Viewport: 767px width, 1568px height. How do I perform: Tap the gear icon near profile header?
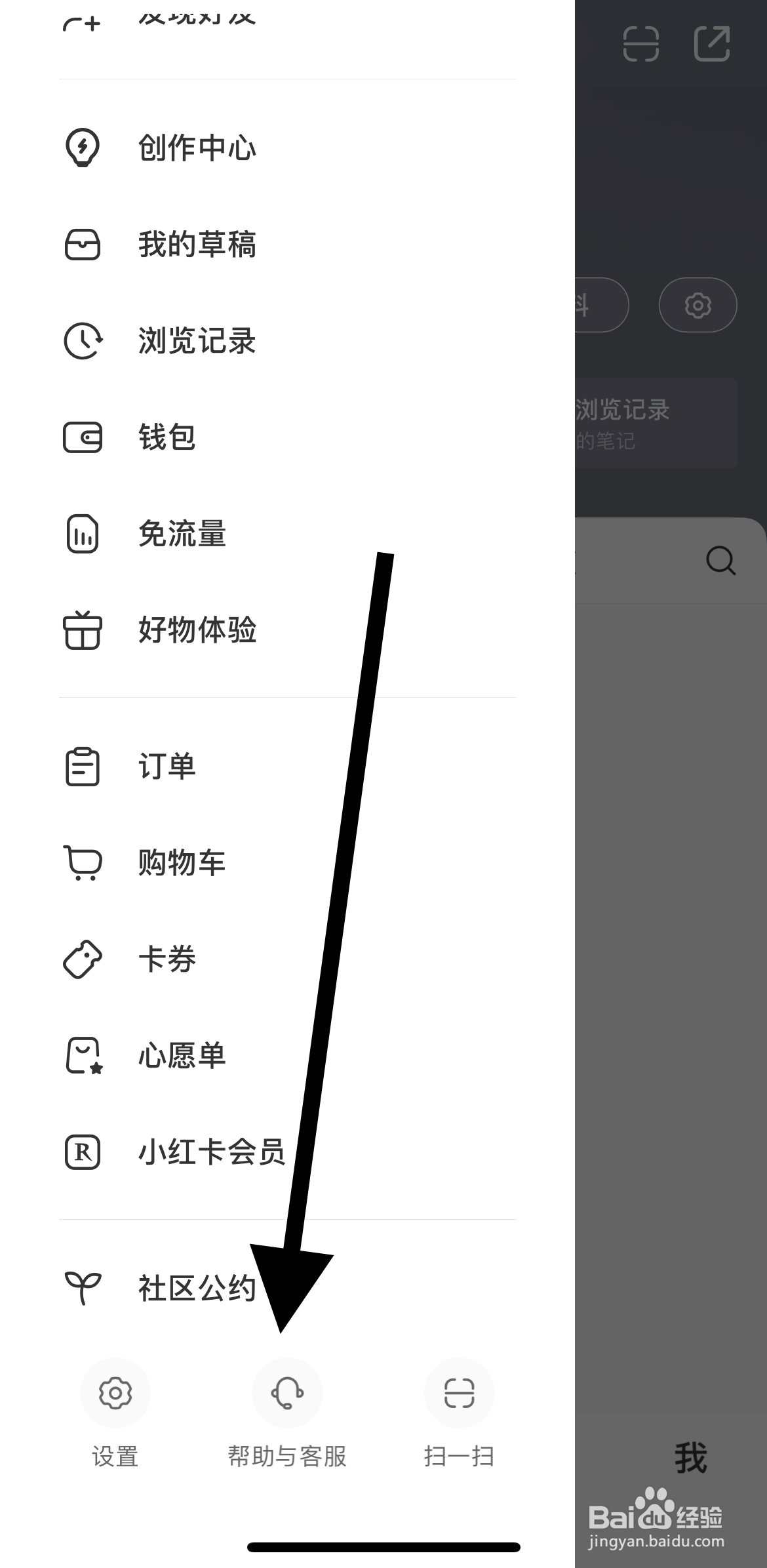[697, 306]
